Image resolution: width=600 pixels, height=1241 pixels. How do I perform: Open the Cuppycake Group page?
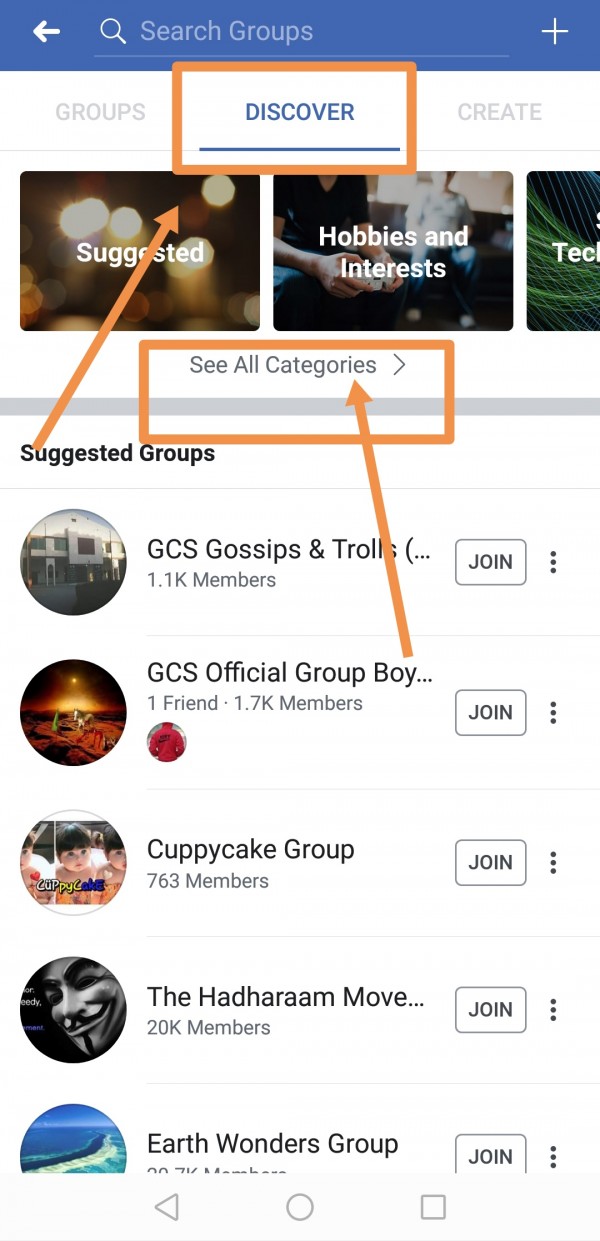(x=250, y=850)
